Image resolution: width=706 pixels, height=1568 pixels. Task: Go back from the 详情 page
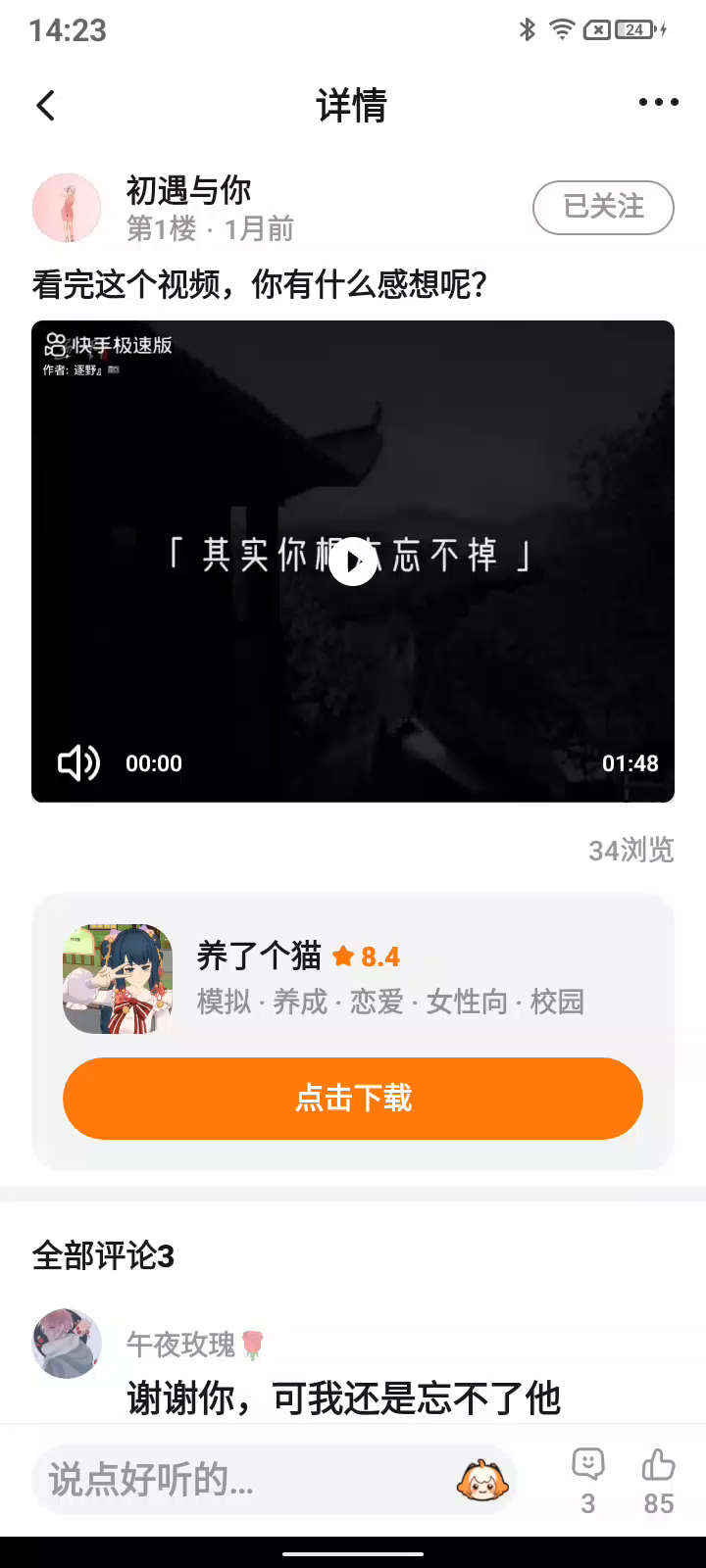point(46,105)
